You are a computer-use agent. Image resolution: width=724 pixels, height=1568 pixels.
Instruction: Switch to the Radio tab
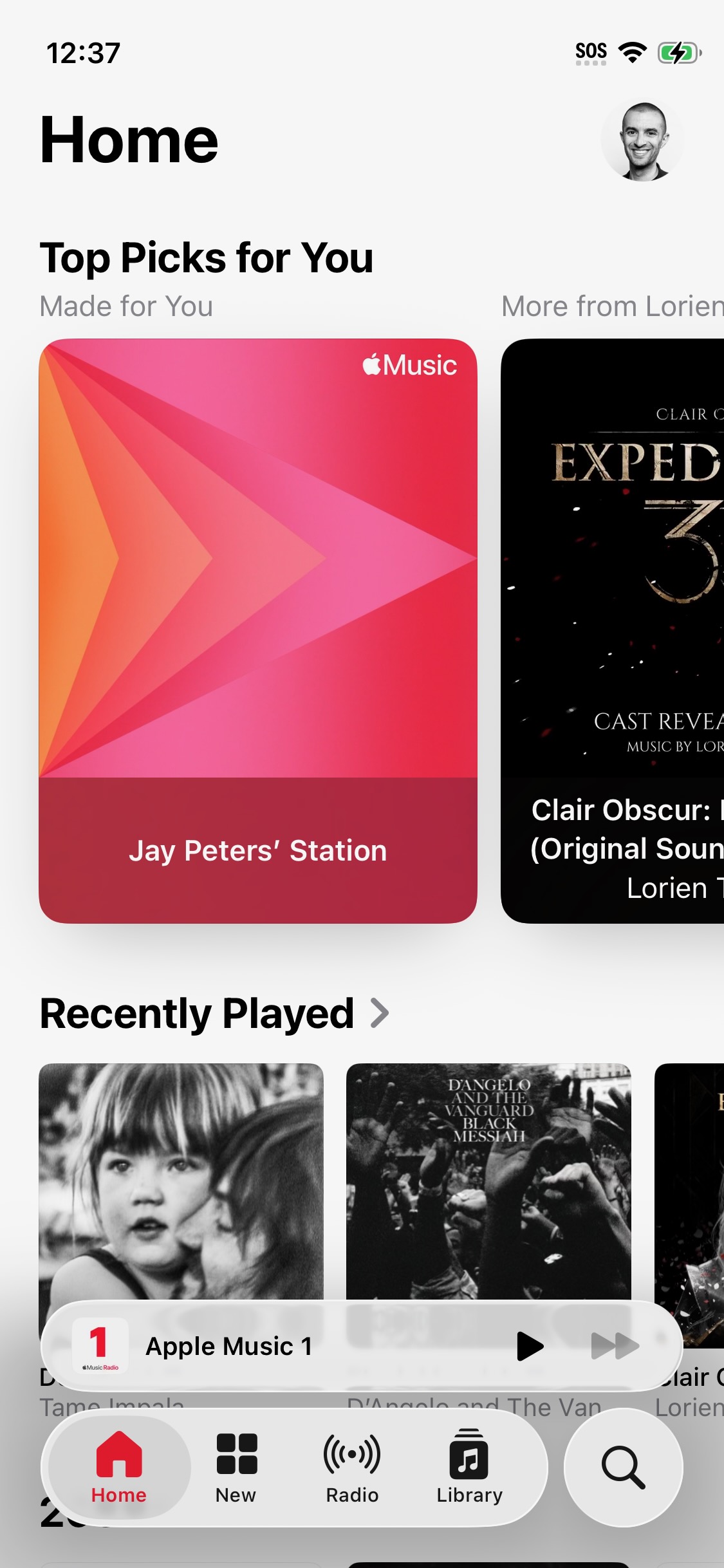(x=352, y=1467)
